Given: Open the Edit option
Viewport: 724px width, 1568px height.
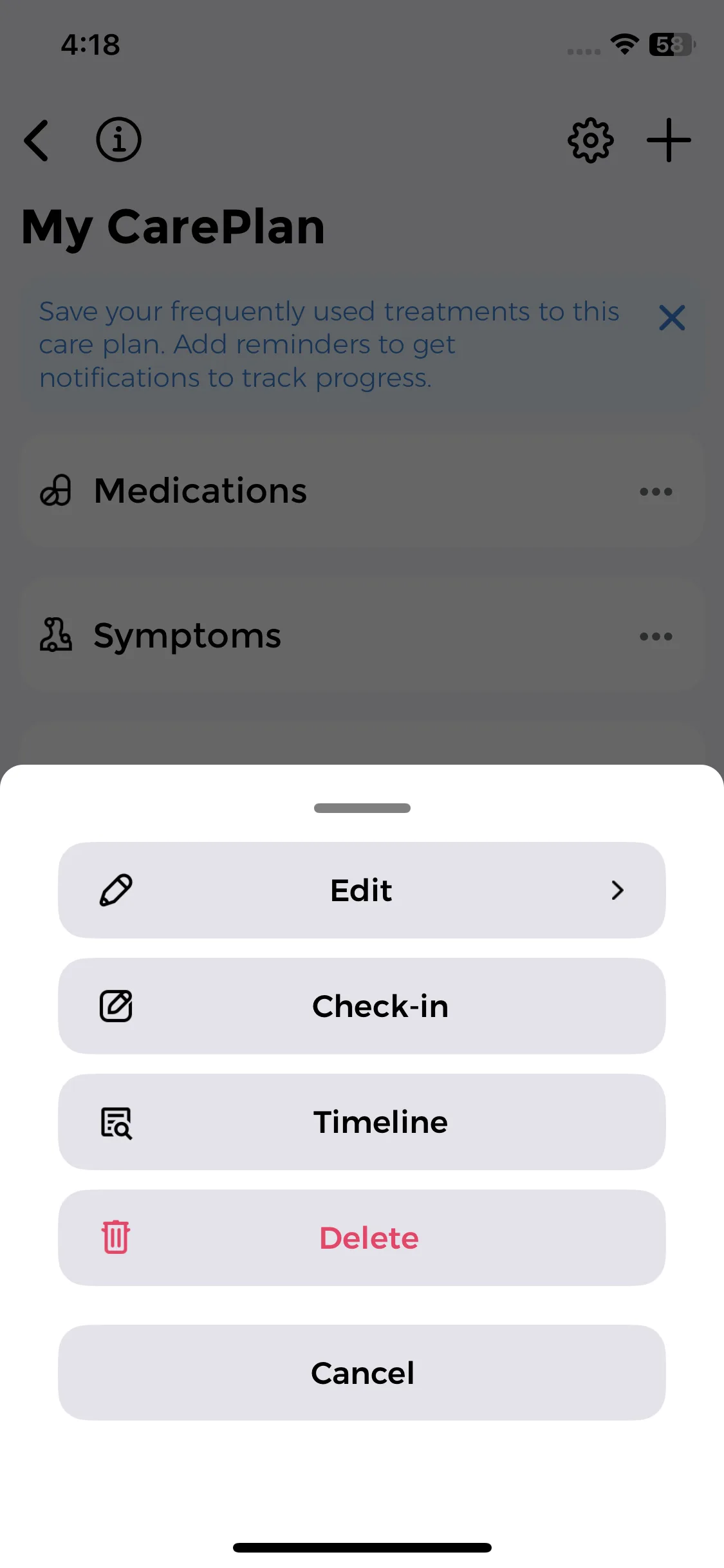Looking at the screenshot, I should pyautogui.click(x=362, y=890).
